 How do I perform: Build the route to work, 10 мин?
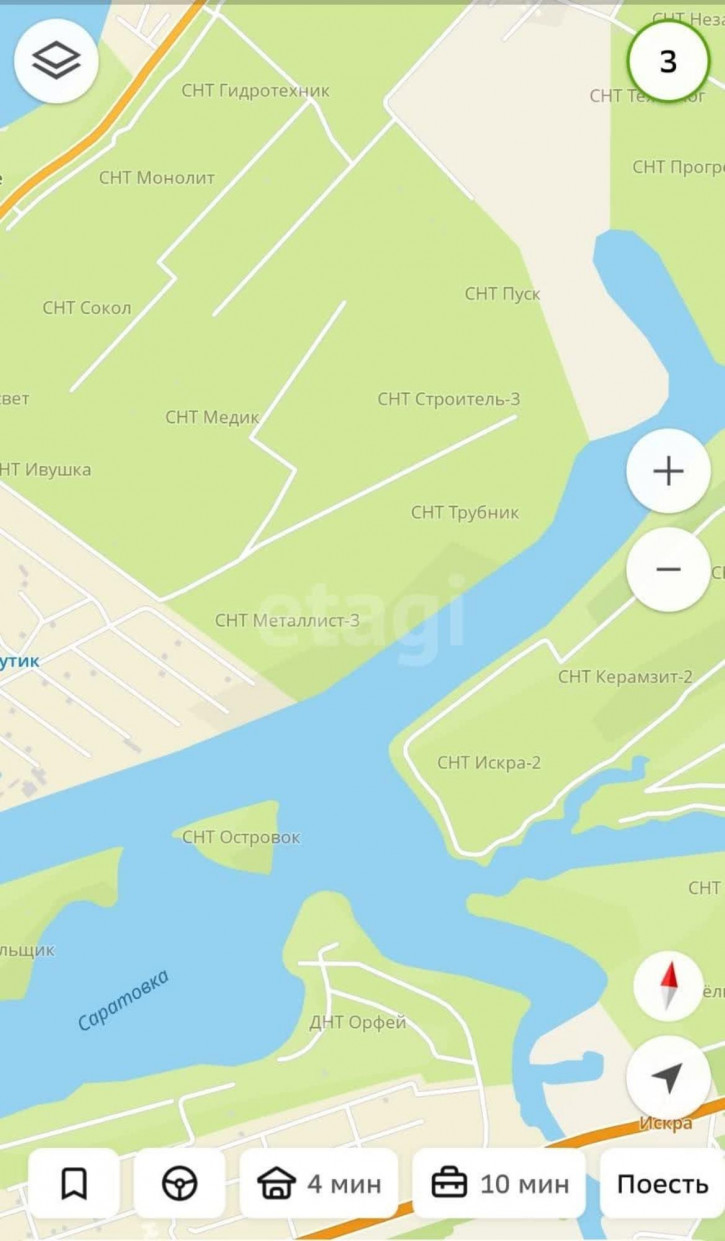click(499, 1184)
